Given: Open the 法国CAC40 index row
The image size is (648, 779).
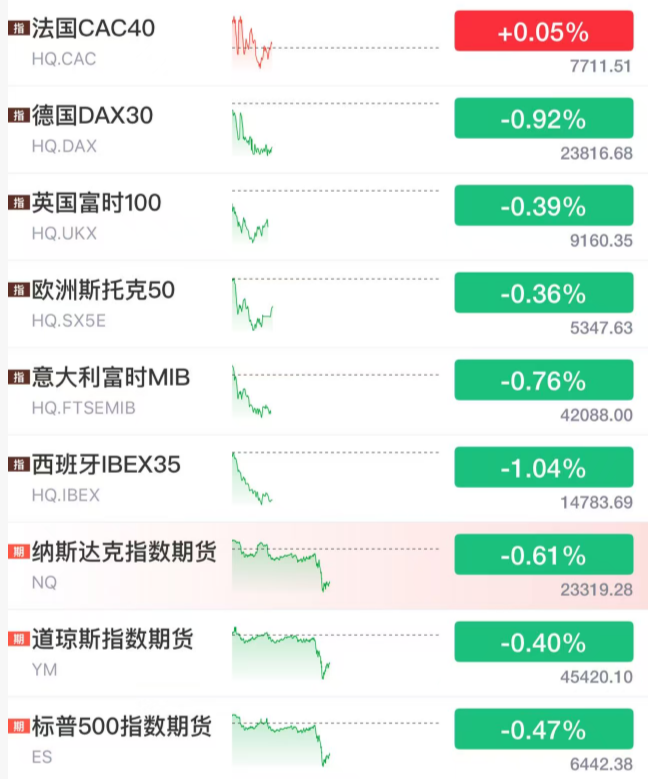Looking at the screenshot, I should pyautogui.click(x=93, y=29).
